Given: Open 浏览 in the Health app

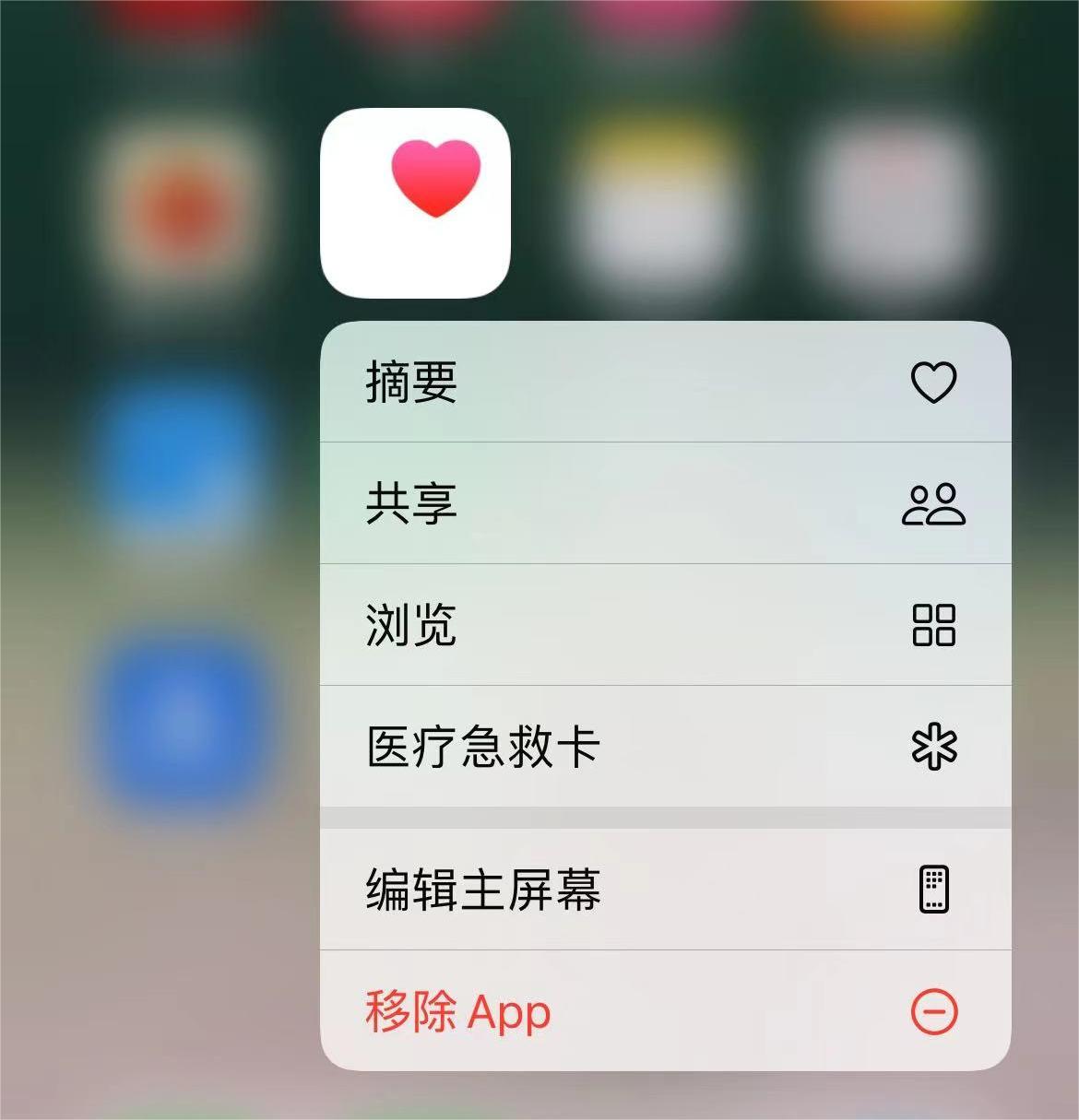Looking at the screenshot, I should 664,625.
